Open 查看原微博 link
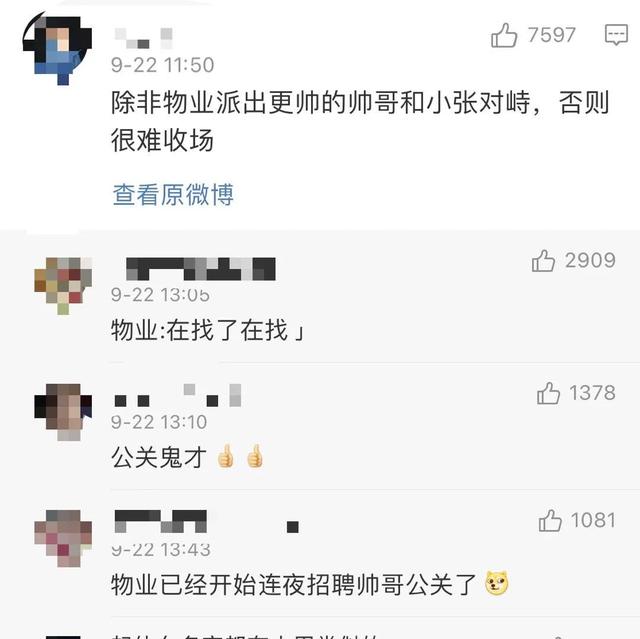The width and height of the screenshot is (640, 639). (173, 195)
